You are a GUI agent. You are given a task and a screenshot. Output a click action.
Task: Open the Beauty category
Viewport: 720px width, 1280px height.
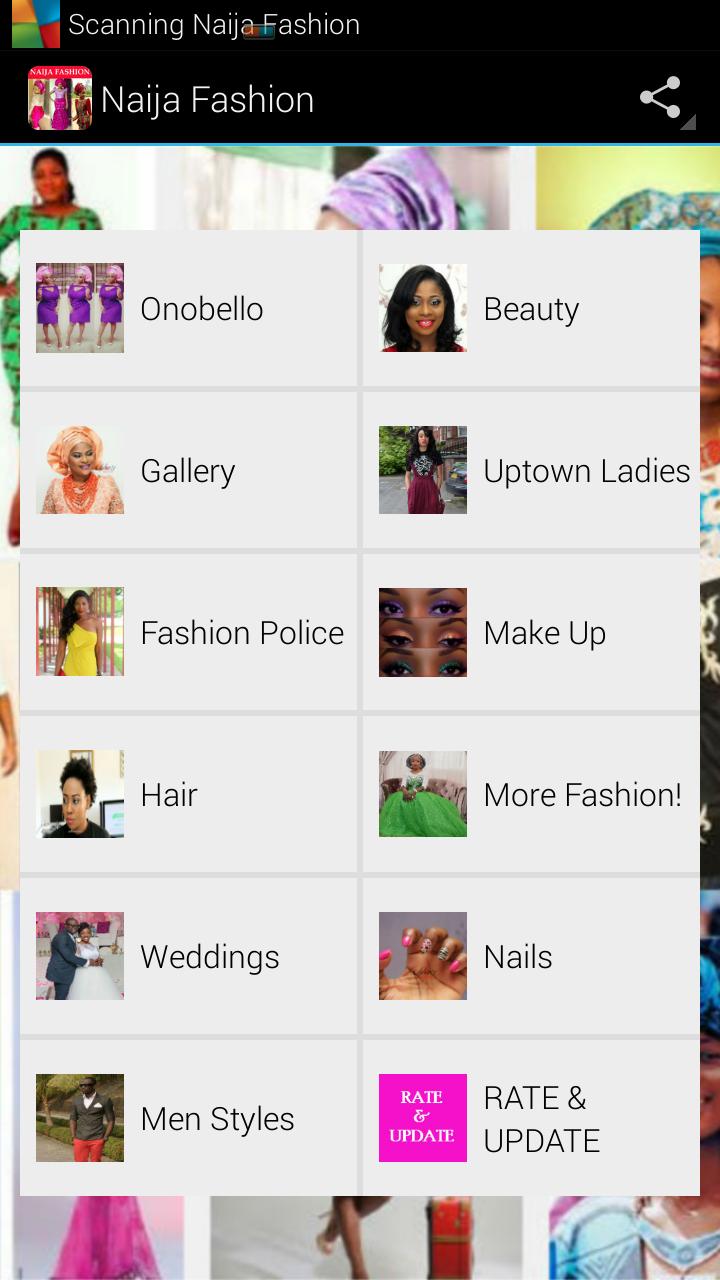[531, 309]
